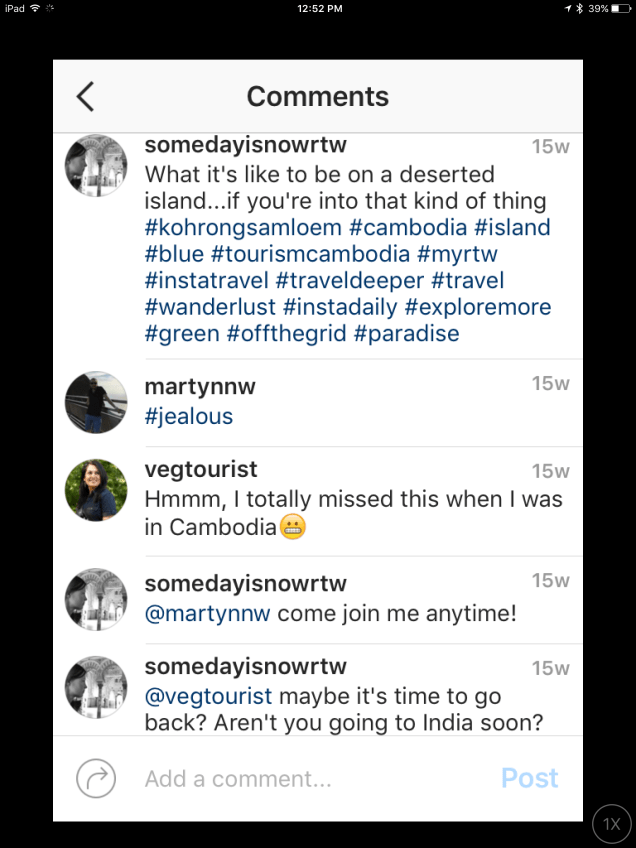Image resolution: width=636 pixels, height=848 pixels.
Task: Open vegtourist username
Action: (200, 469)
